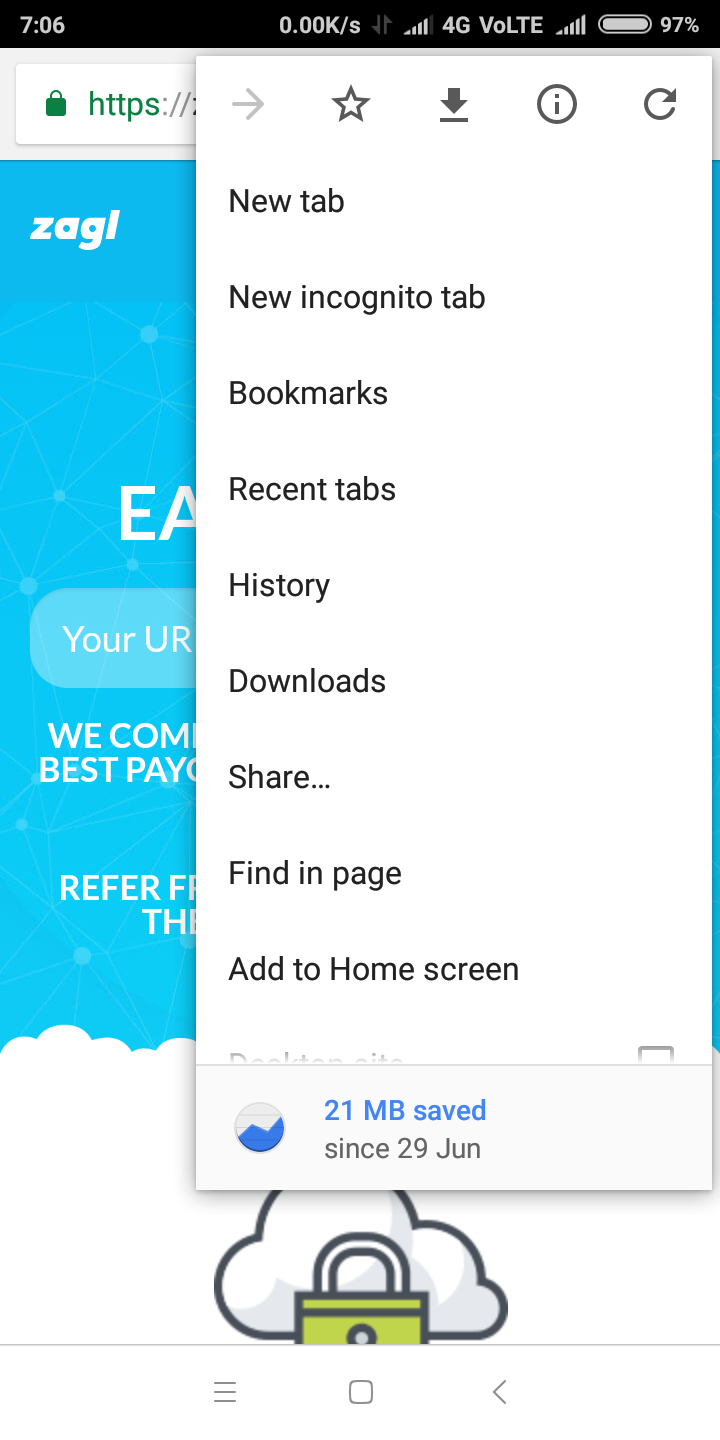Viewport: 720px width, 1440px height.
Task: Show Recent tabs
Action: (x=312, y=489)
